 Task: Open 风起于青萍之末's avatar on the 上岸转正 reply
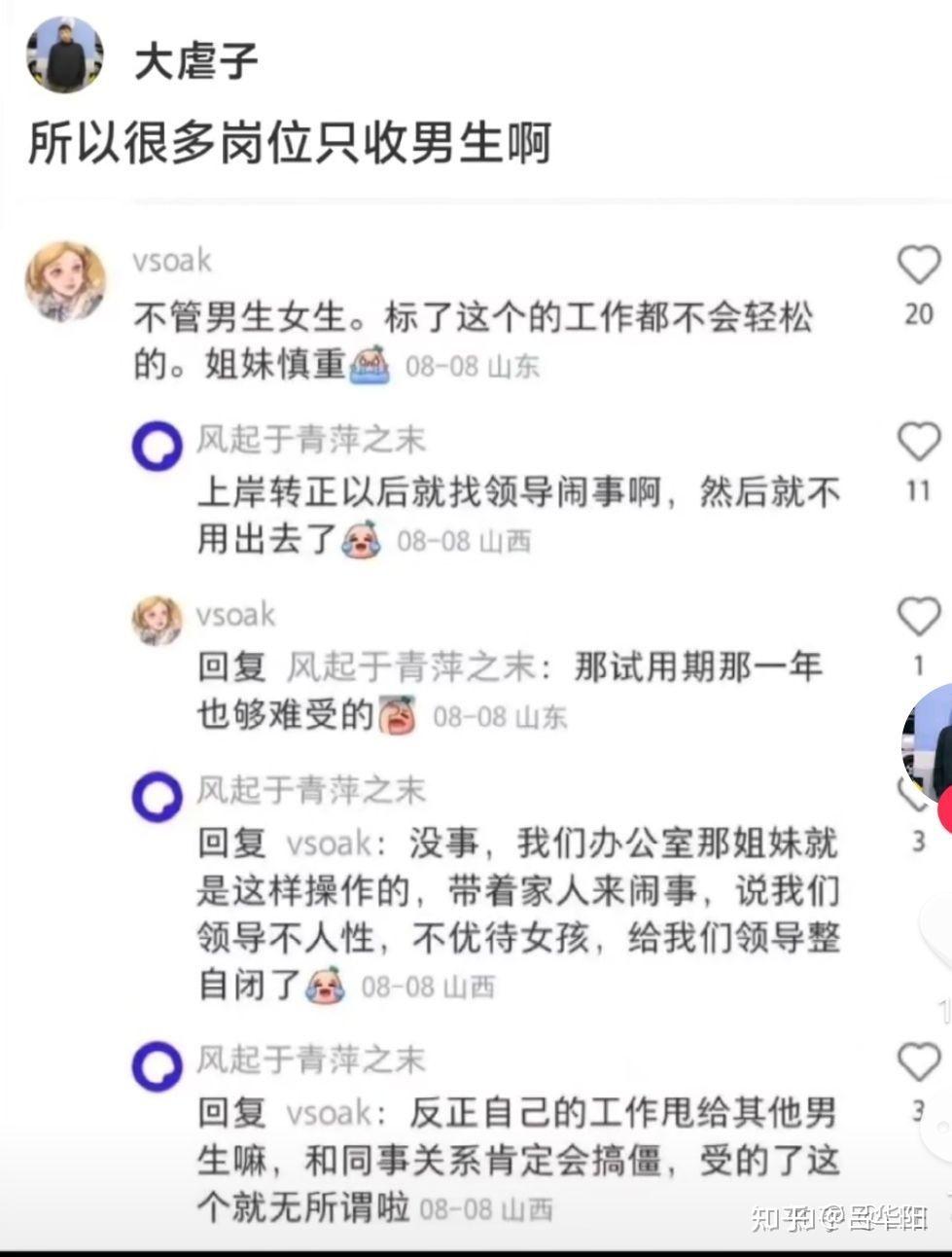coord(158,447)
